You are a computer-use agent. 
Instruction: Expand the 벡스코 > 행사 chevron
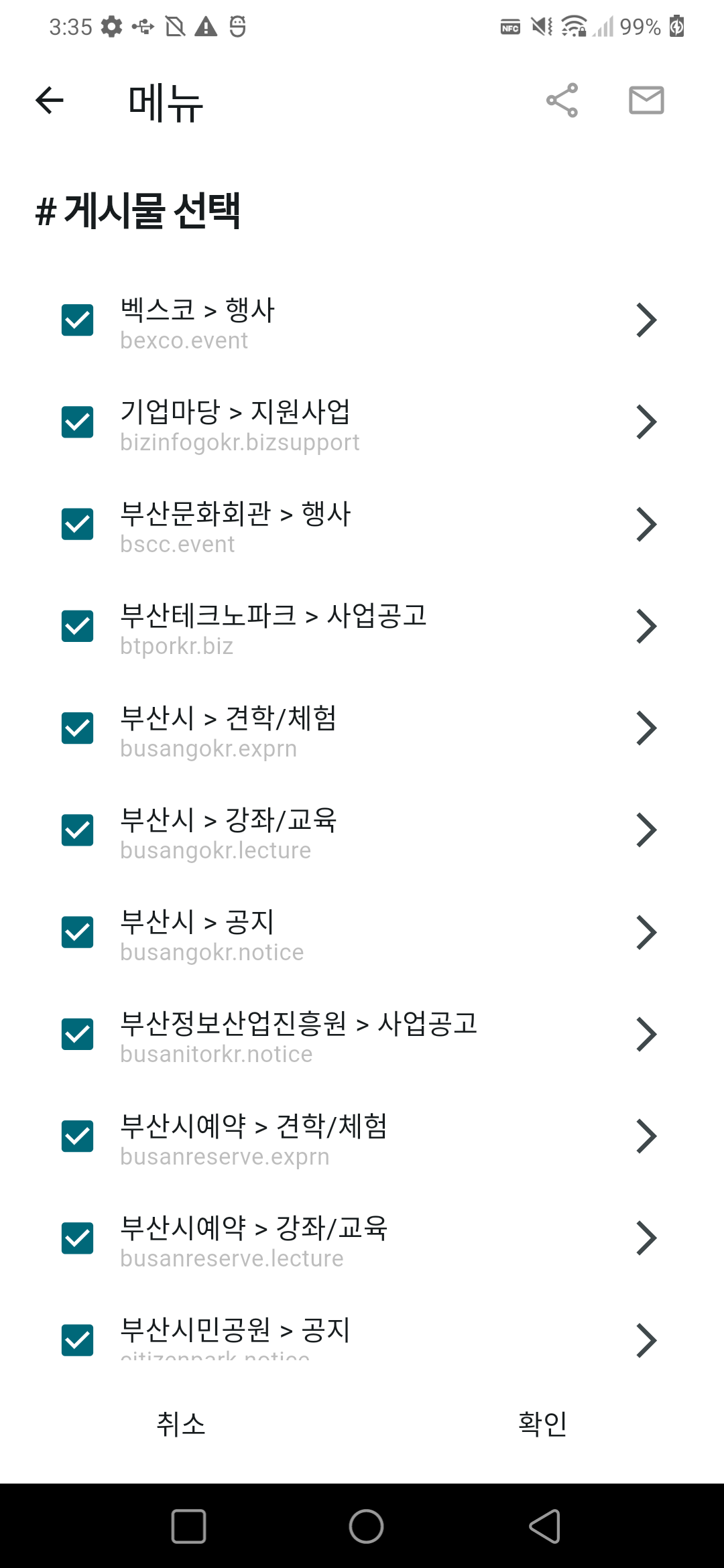click(x=646, y=320)
